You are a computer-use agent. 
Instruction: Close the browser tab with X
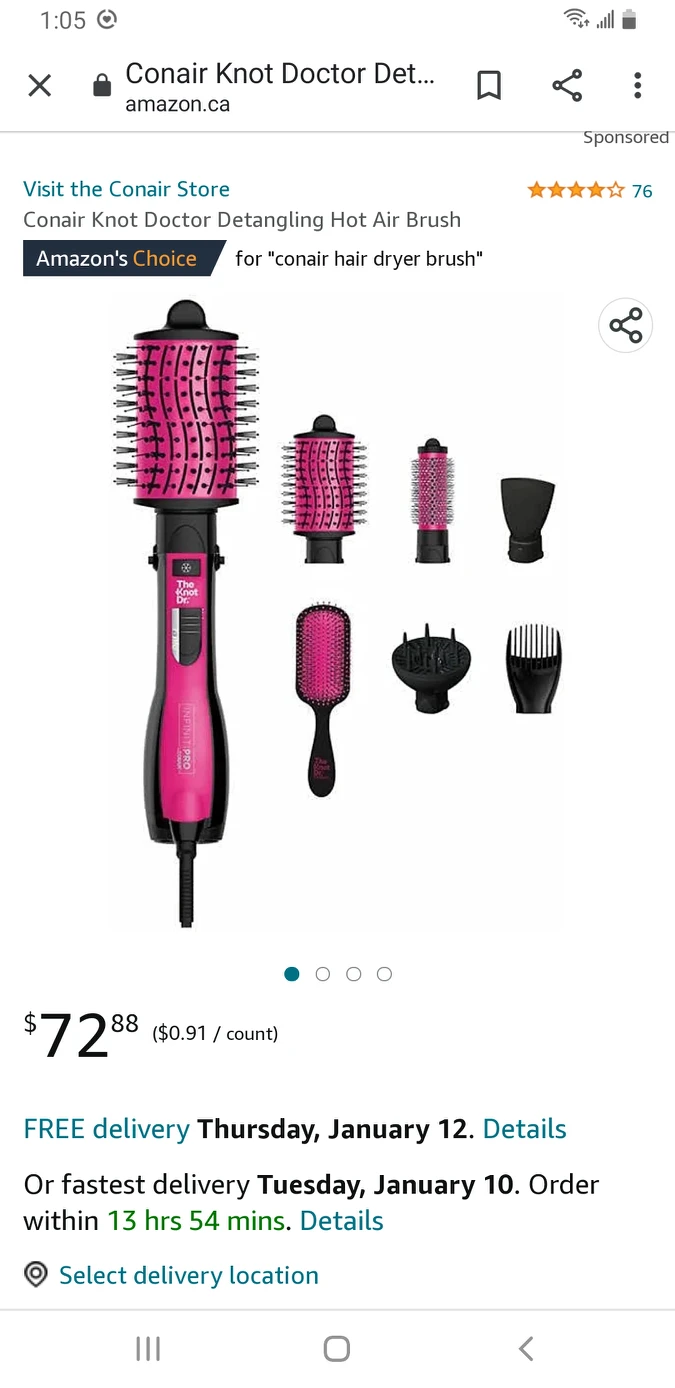tap(39, 86)
